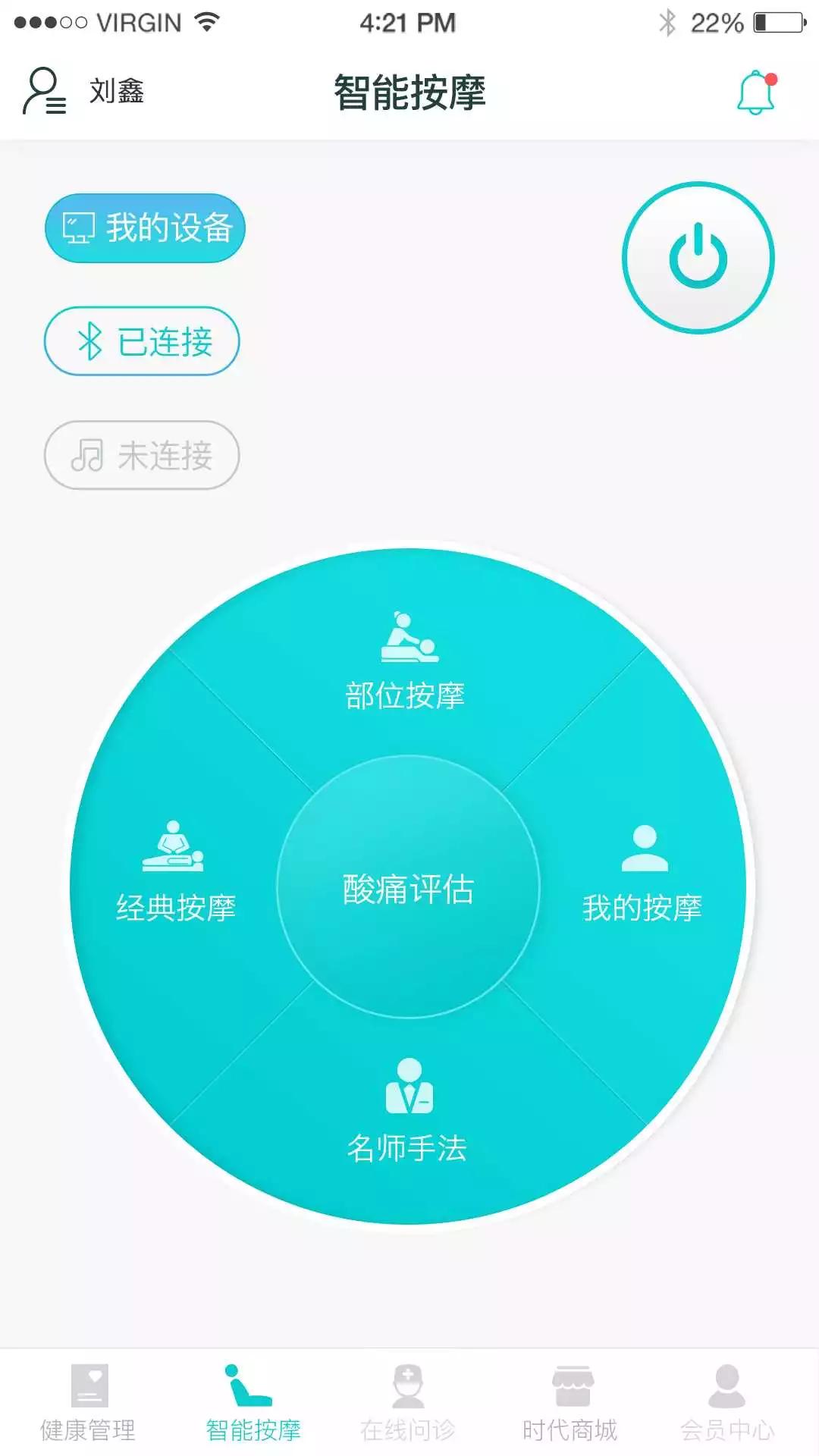Switch to the 在线问诊 tab
This screenshot has width=819, height=1456.
408,1403
